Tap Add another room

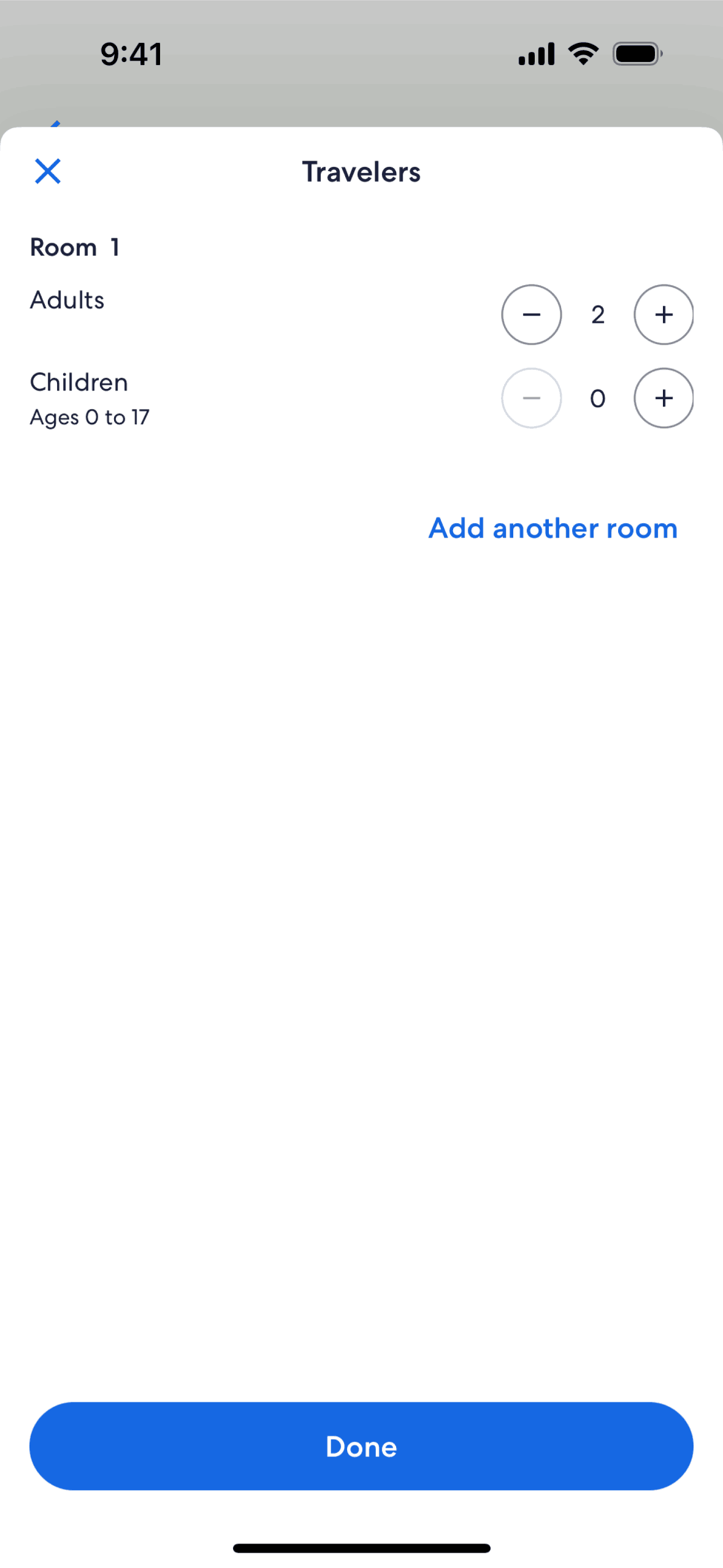click(x=553, y=528)
